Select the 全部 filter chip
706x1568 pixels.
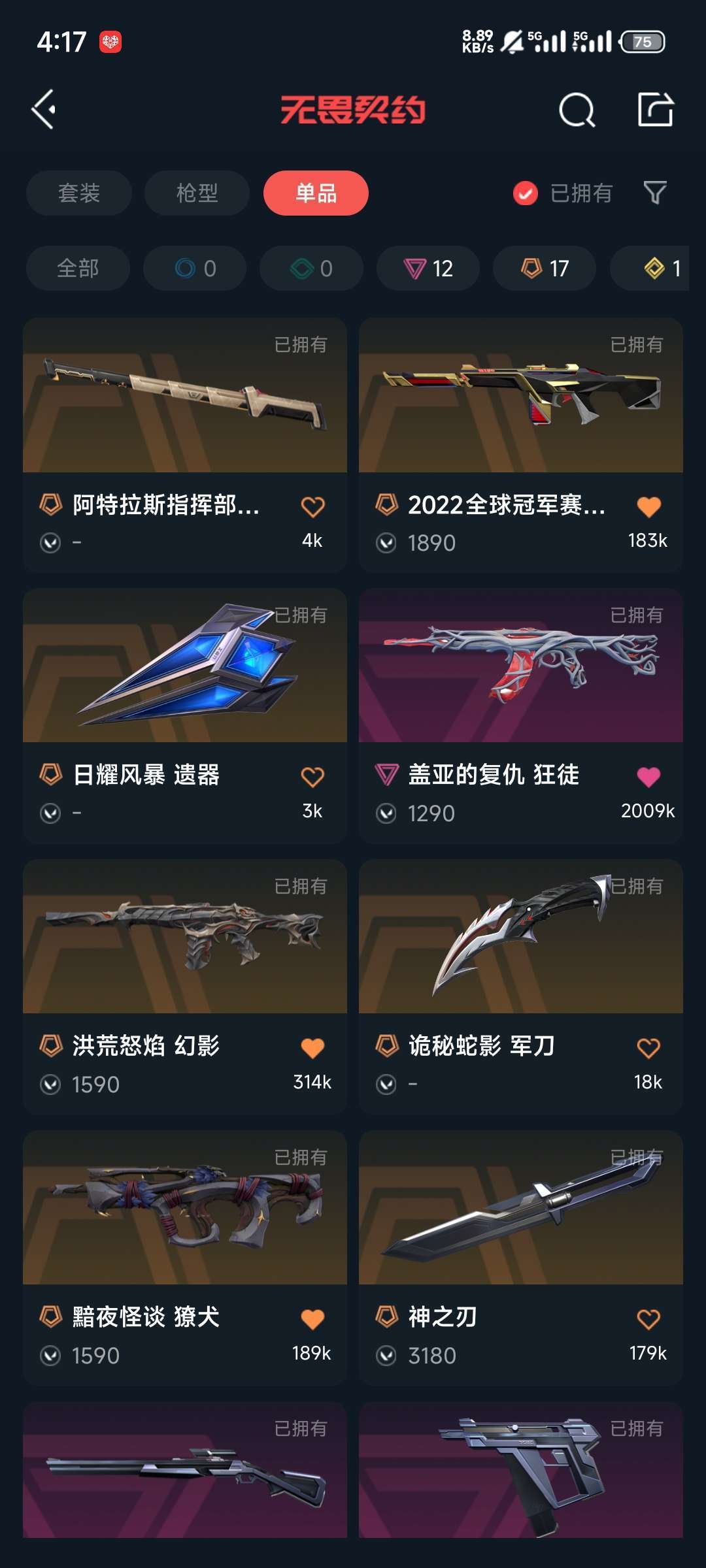point(78,268)
